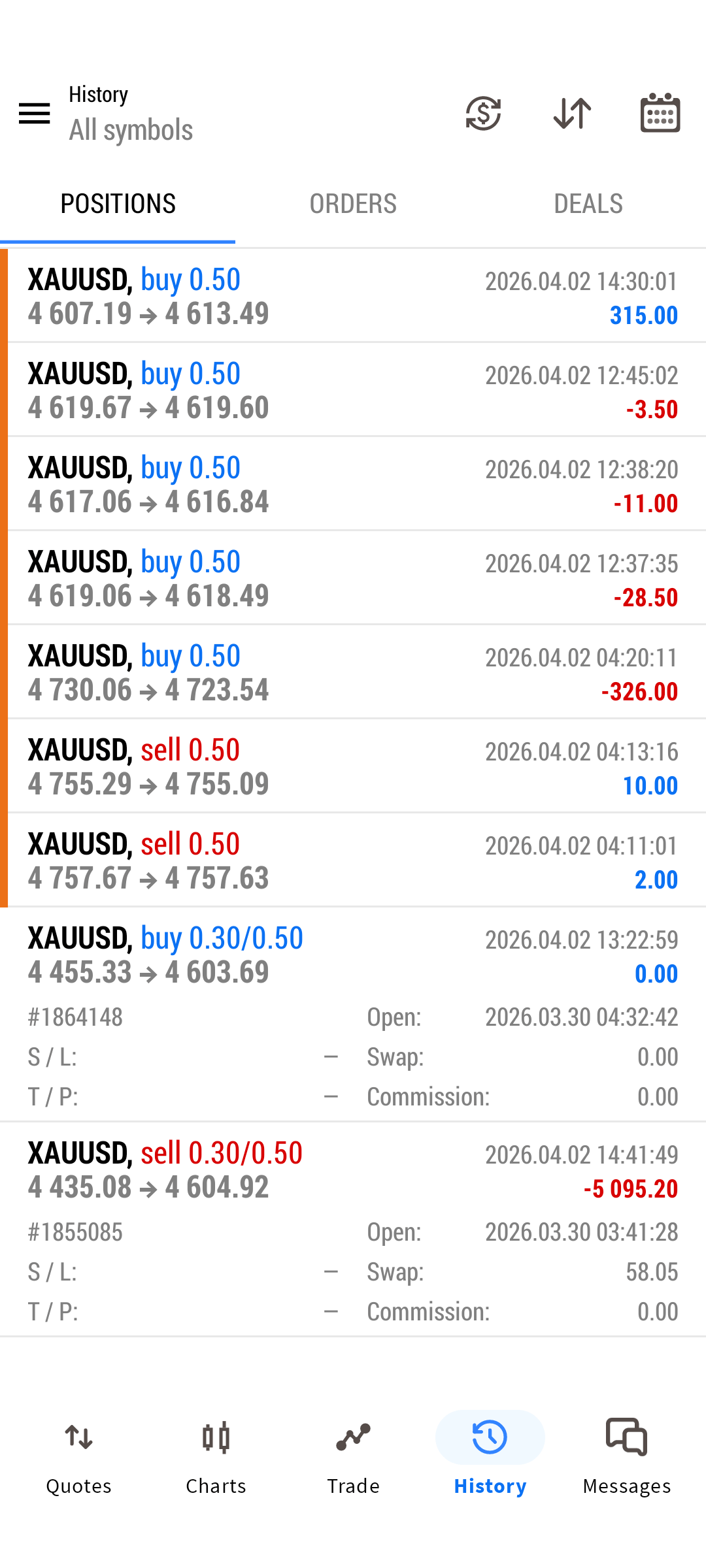
Task: Expand the XAUUSD position with -3.50 loss
Action: (x=353, y=390)
